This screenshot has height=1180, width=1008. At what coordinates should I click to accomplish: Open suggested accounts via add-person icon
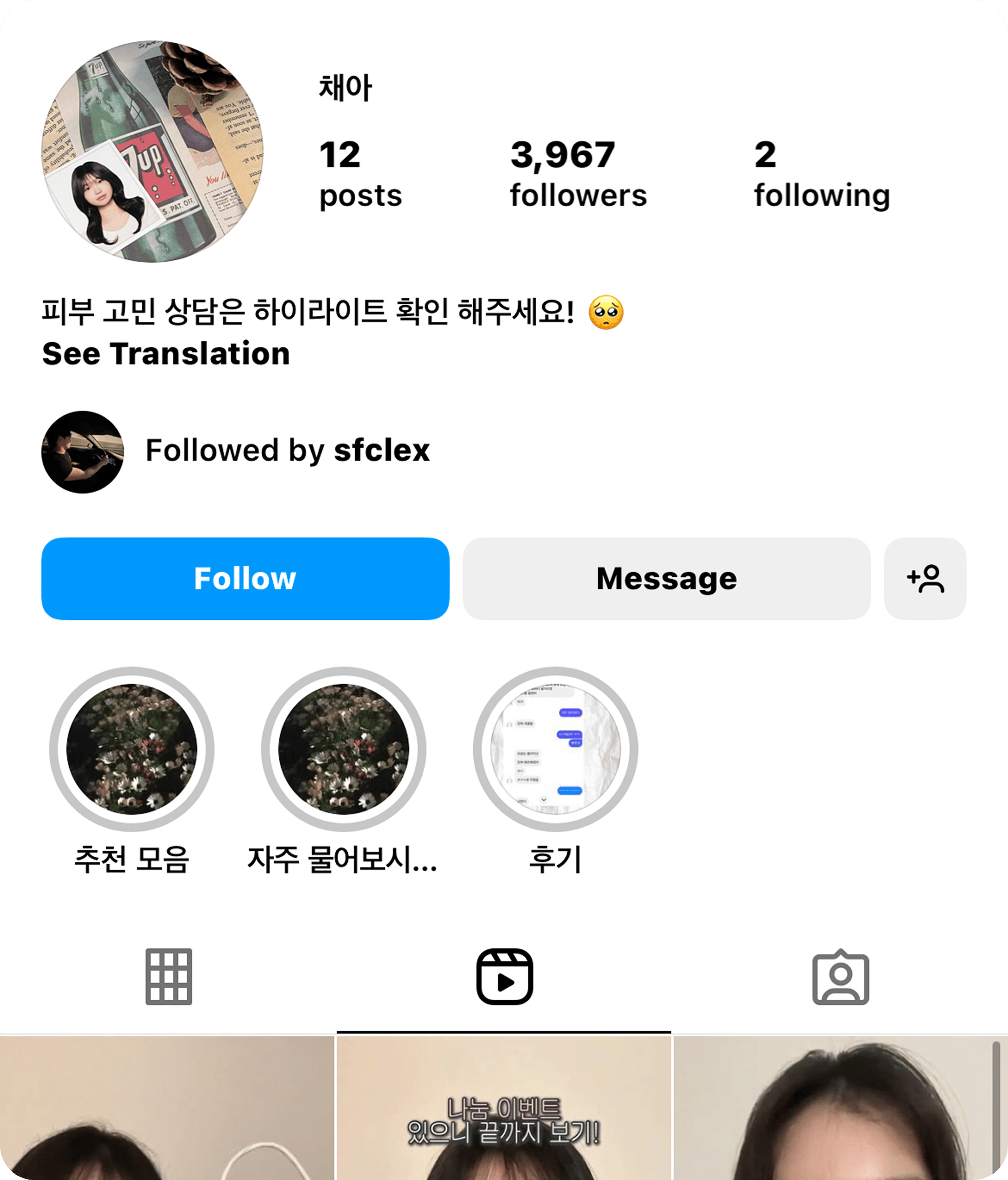point(925,579)
